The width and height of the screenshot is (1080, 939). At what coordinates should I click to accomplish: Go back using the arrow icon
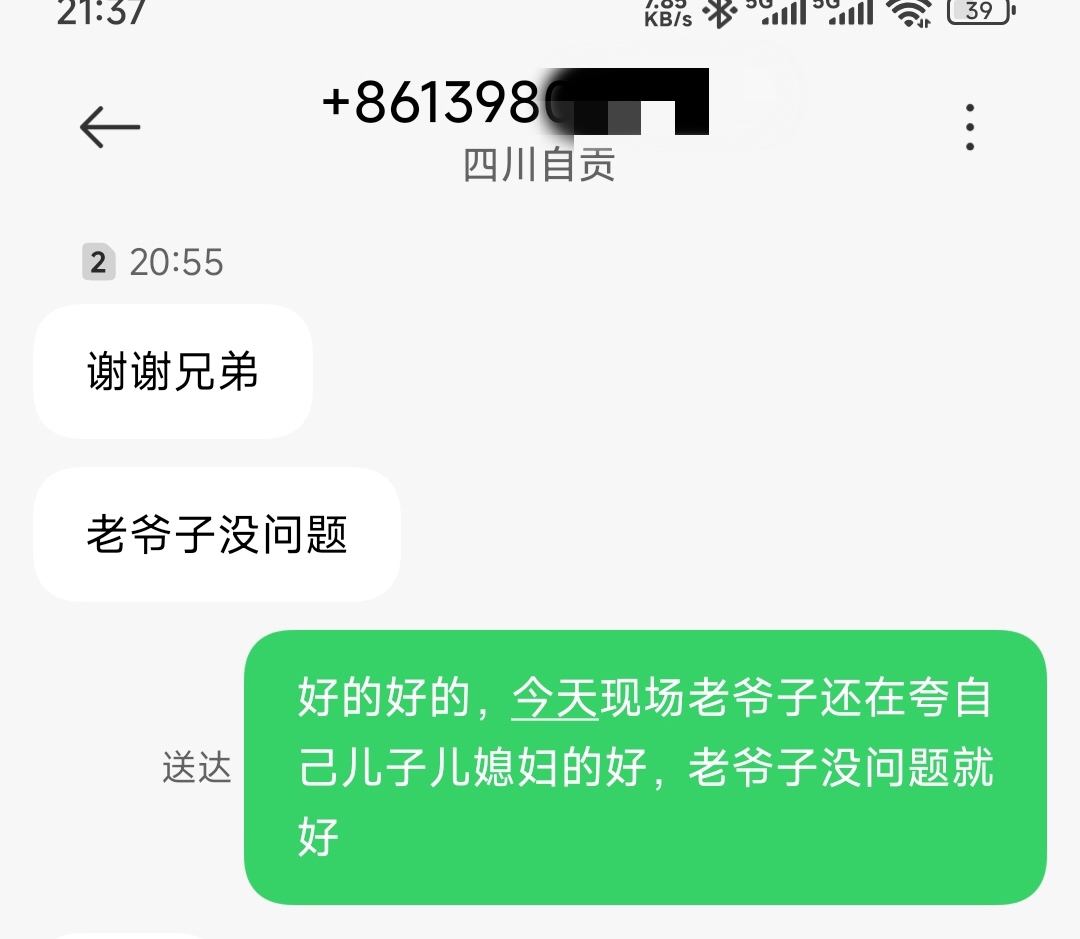click(110, 127)
